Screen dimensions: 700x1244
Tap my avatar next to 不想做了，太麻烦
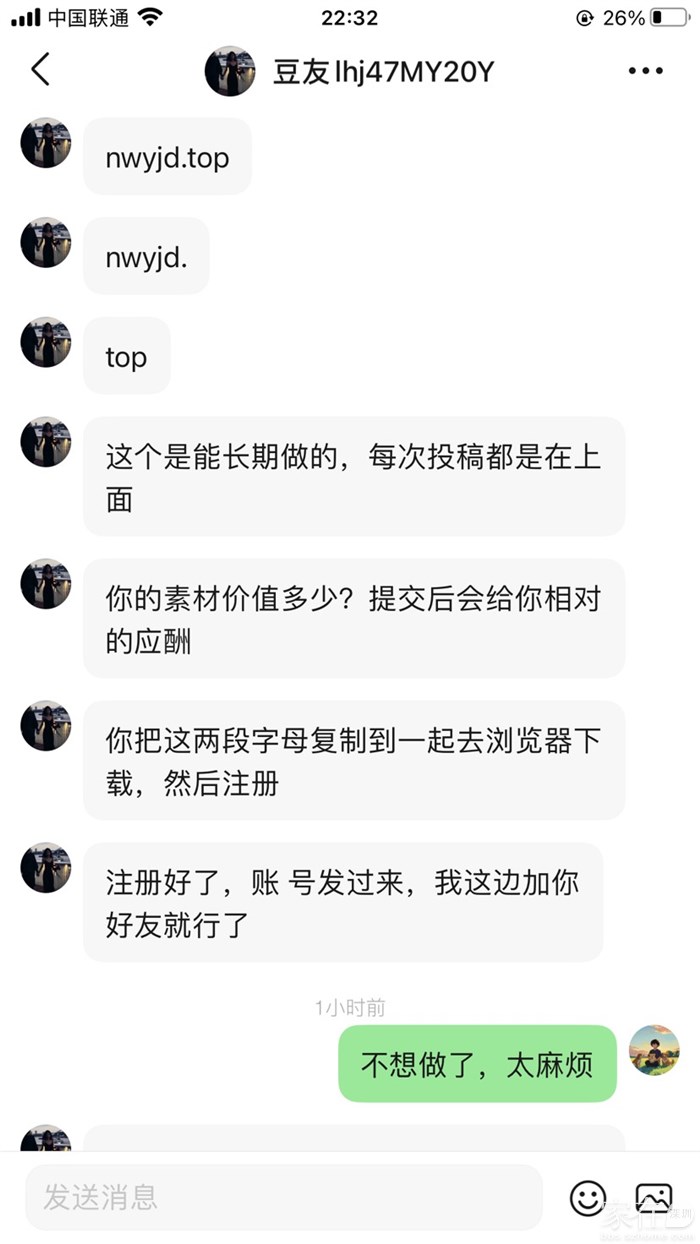tap(654, 1050)
